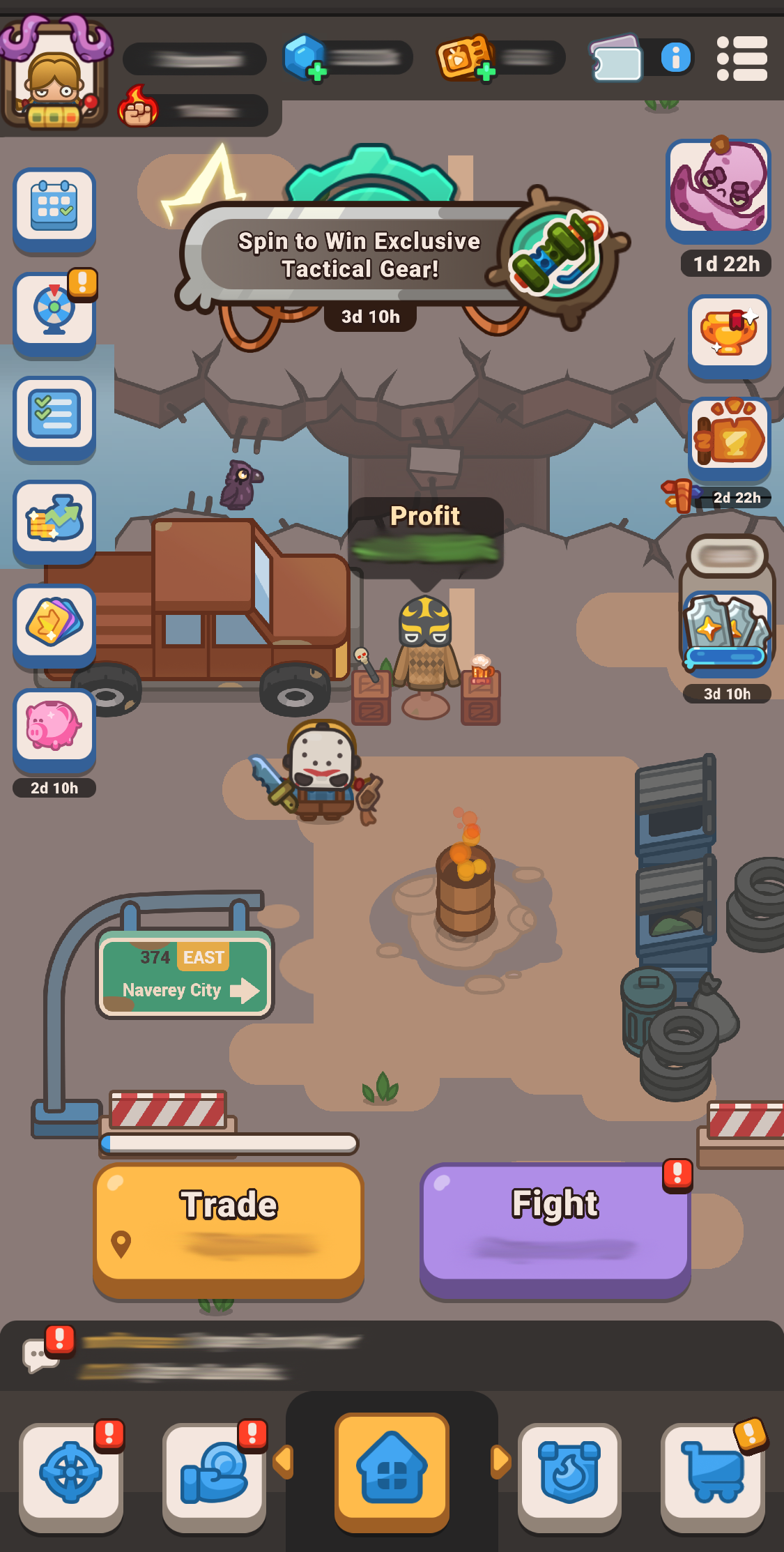Switch to the home tab
784x1552 pixels.
pos(392,1468)
